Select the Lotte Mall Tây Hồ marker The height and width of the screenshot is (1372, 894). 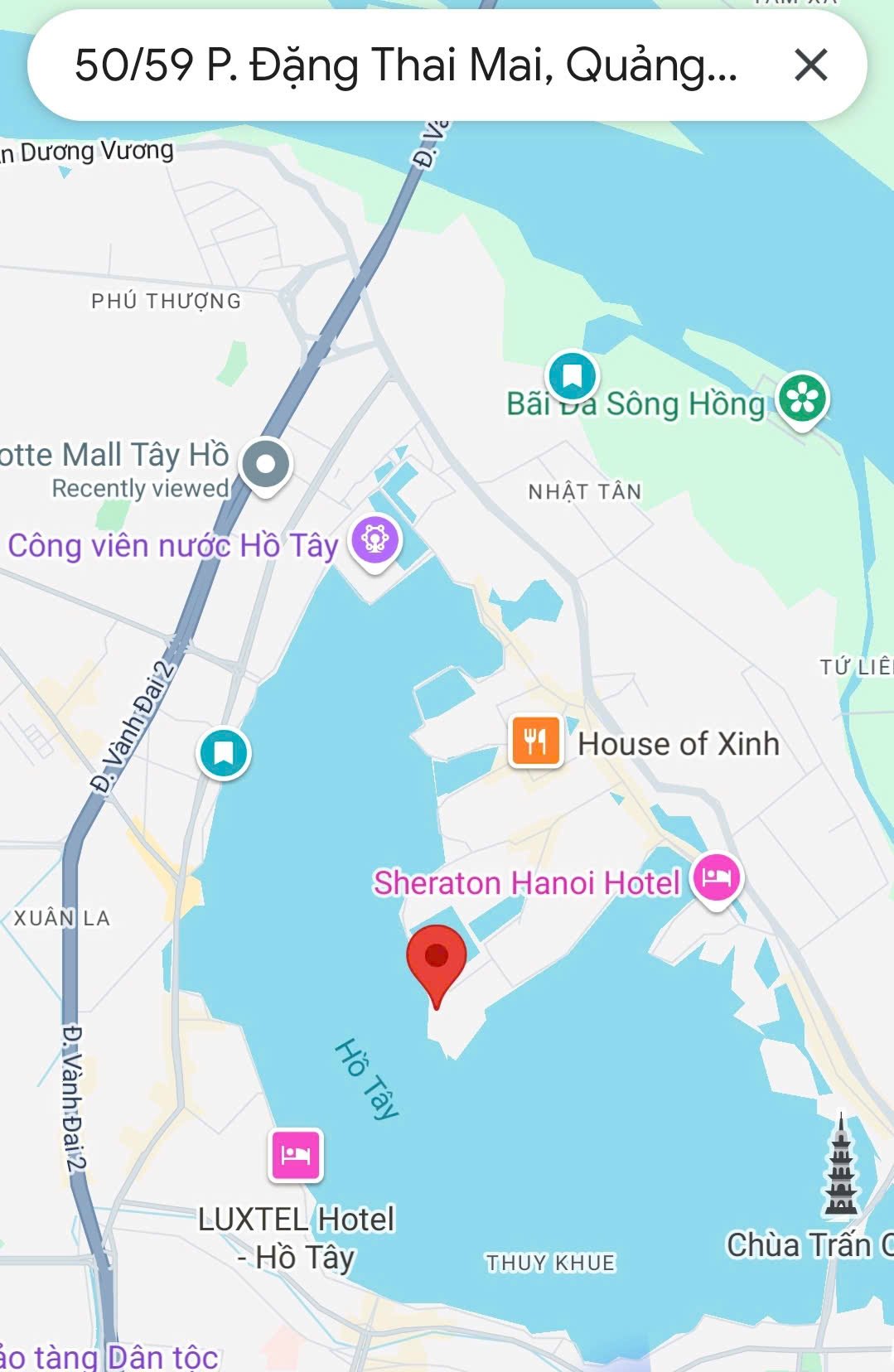point(265,464)
